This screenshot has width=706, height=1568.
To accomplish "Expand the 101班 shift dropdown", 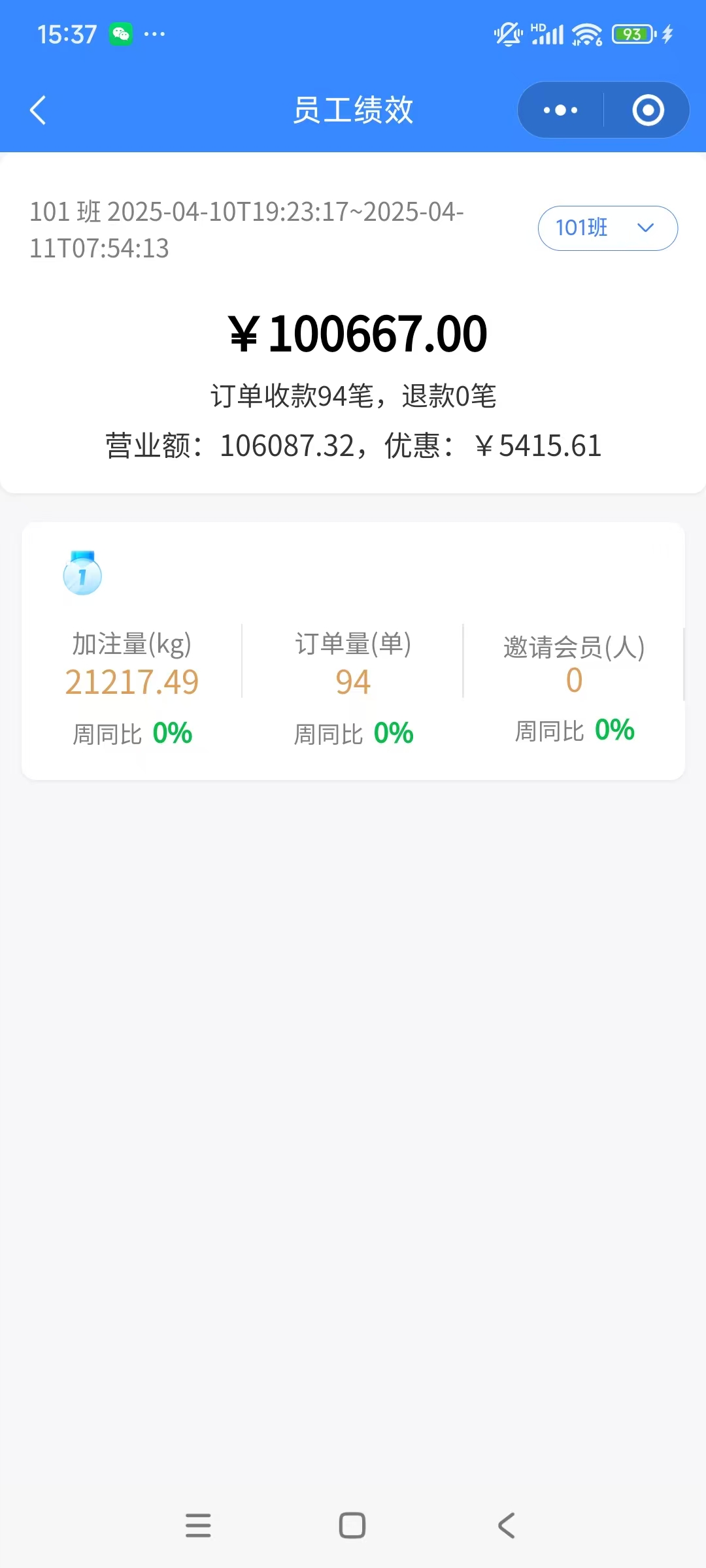I will [x=607, y=228].
